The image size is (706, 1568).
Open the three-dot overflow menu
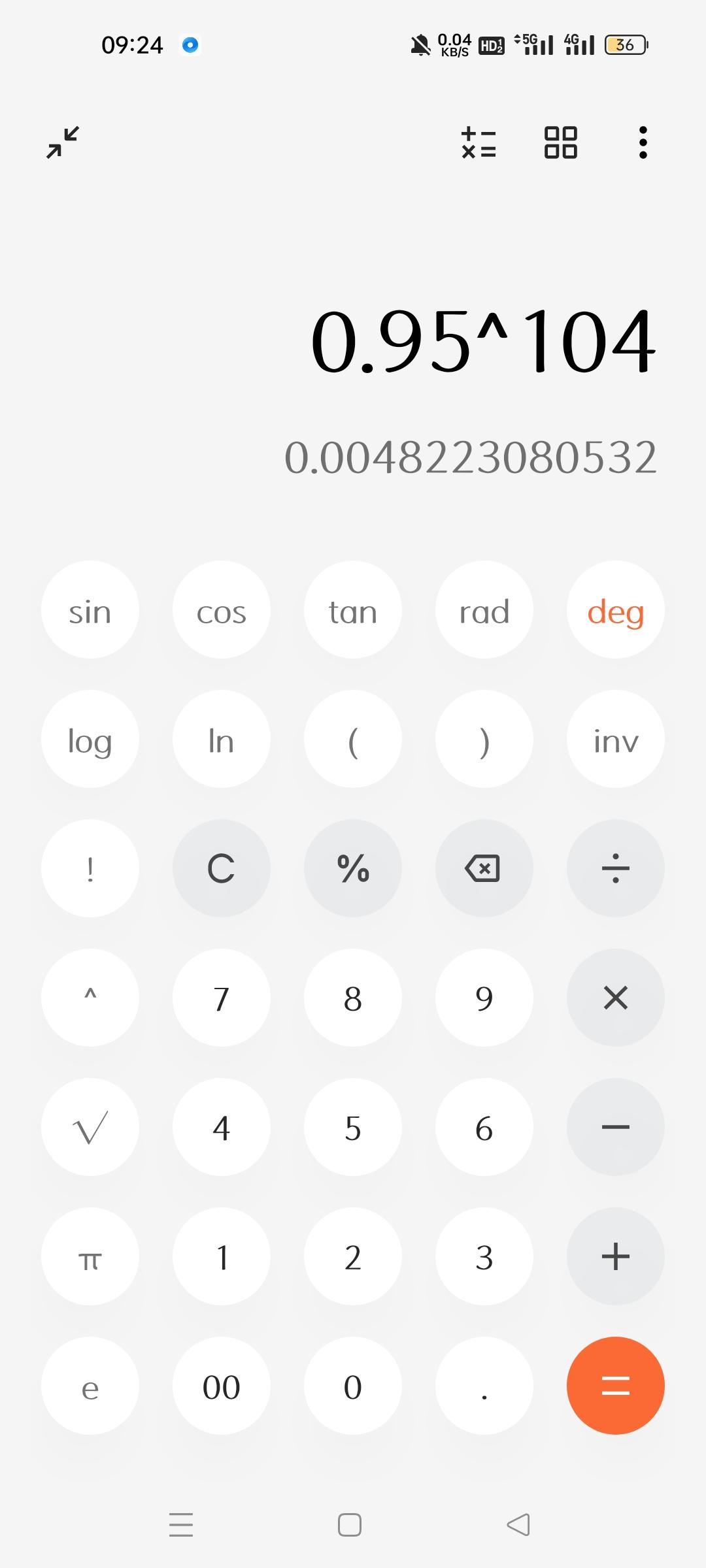point(643,142)
